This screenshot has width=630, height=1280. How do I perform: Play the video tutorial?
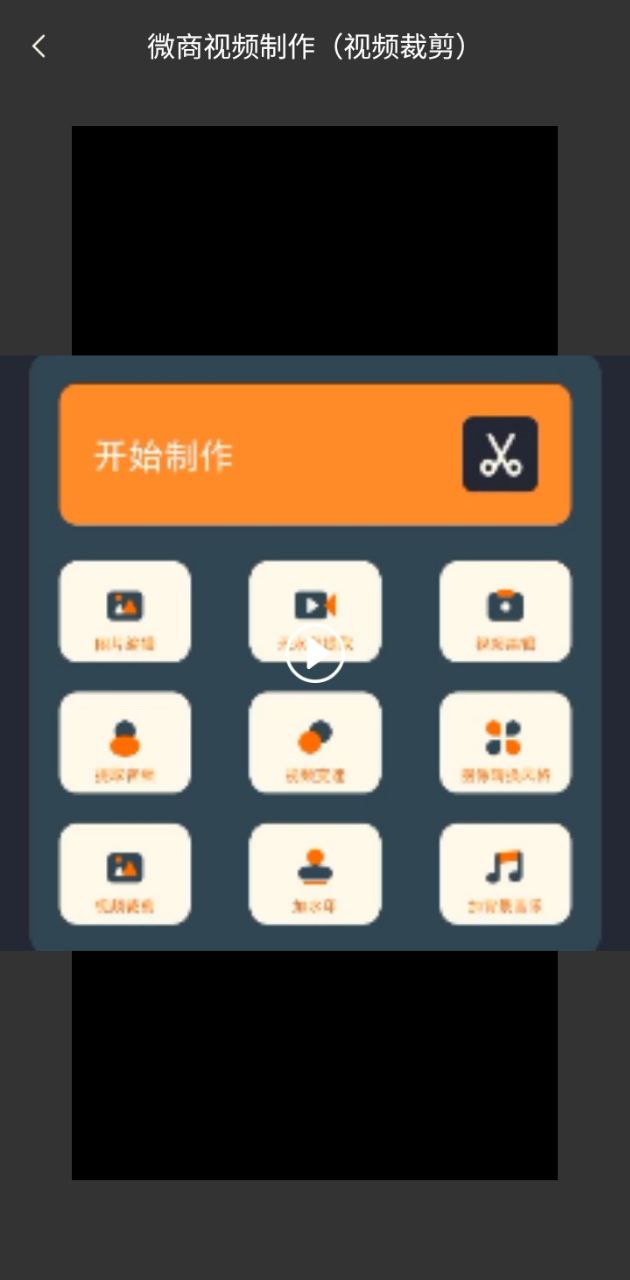[314, 655]
